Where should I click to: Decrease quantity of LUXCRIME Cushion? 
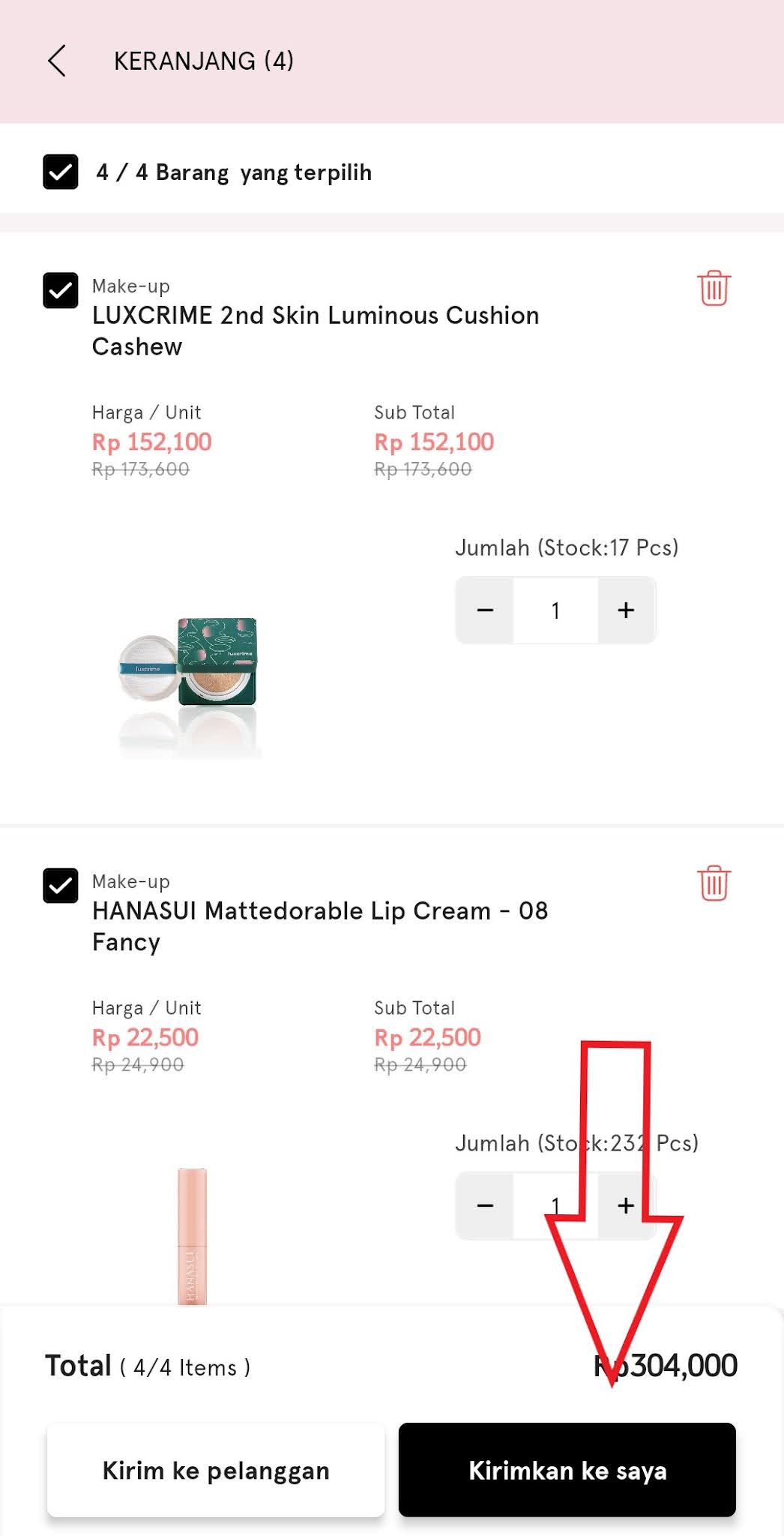click(x=485, y=610)
